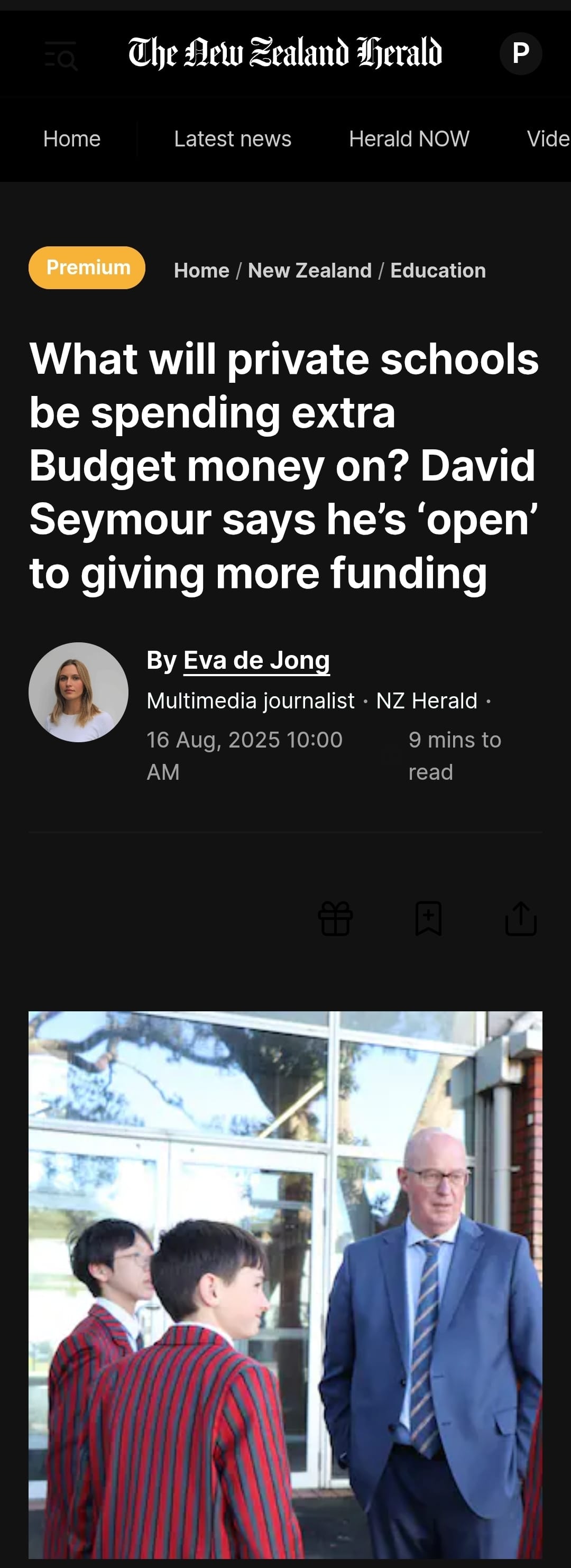
Task: Gift this article using the gift icon
Action: [335, 918]
